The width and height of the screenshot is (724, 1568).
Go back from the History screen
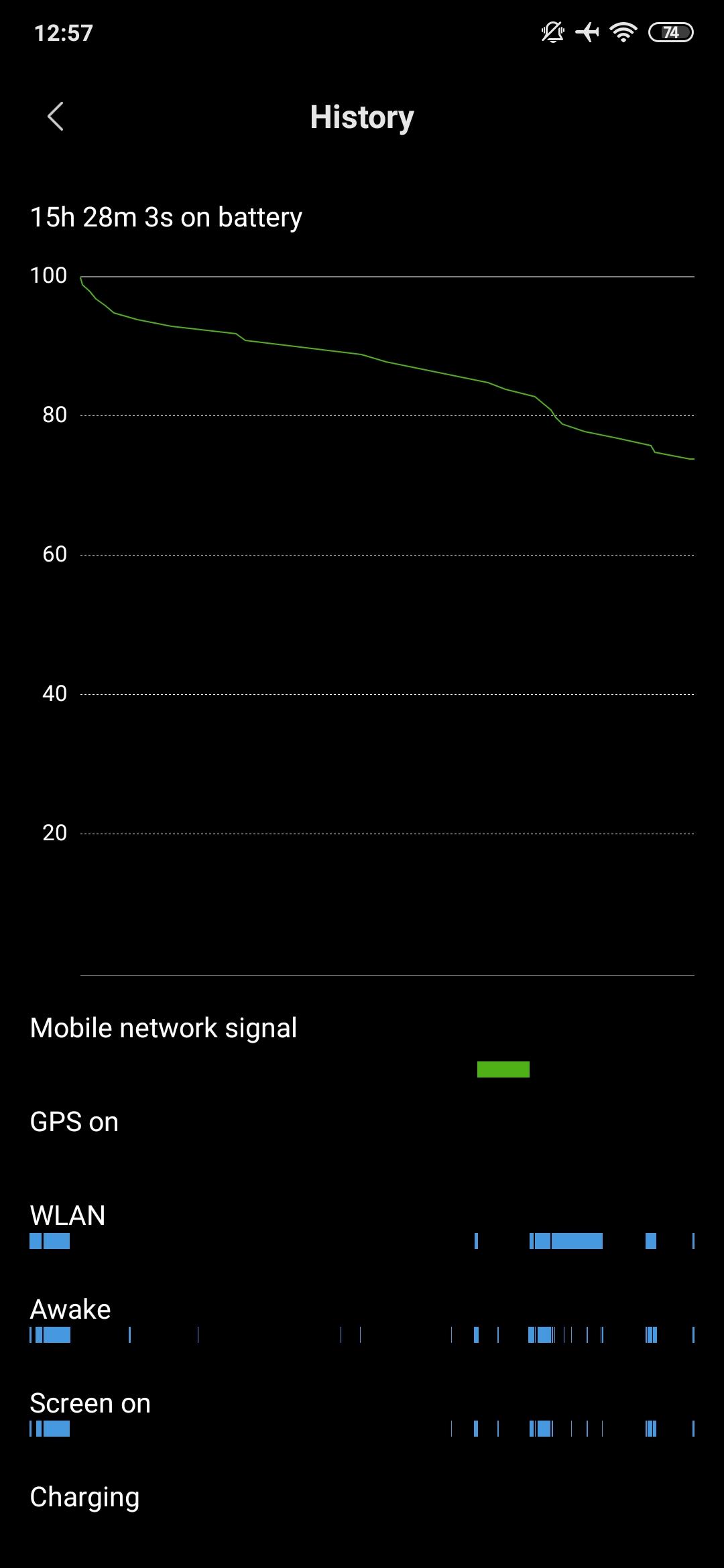click(56, 117)
